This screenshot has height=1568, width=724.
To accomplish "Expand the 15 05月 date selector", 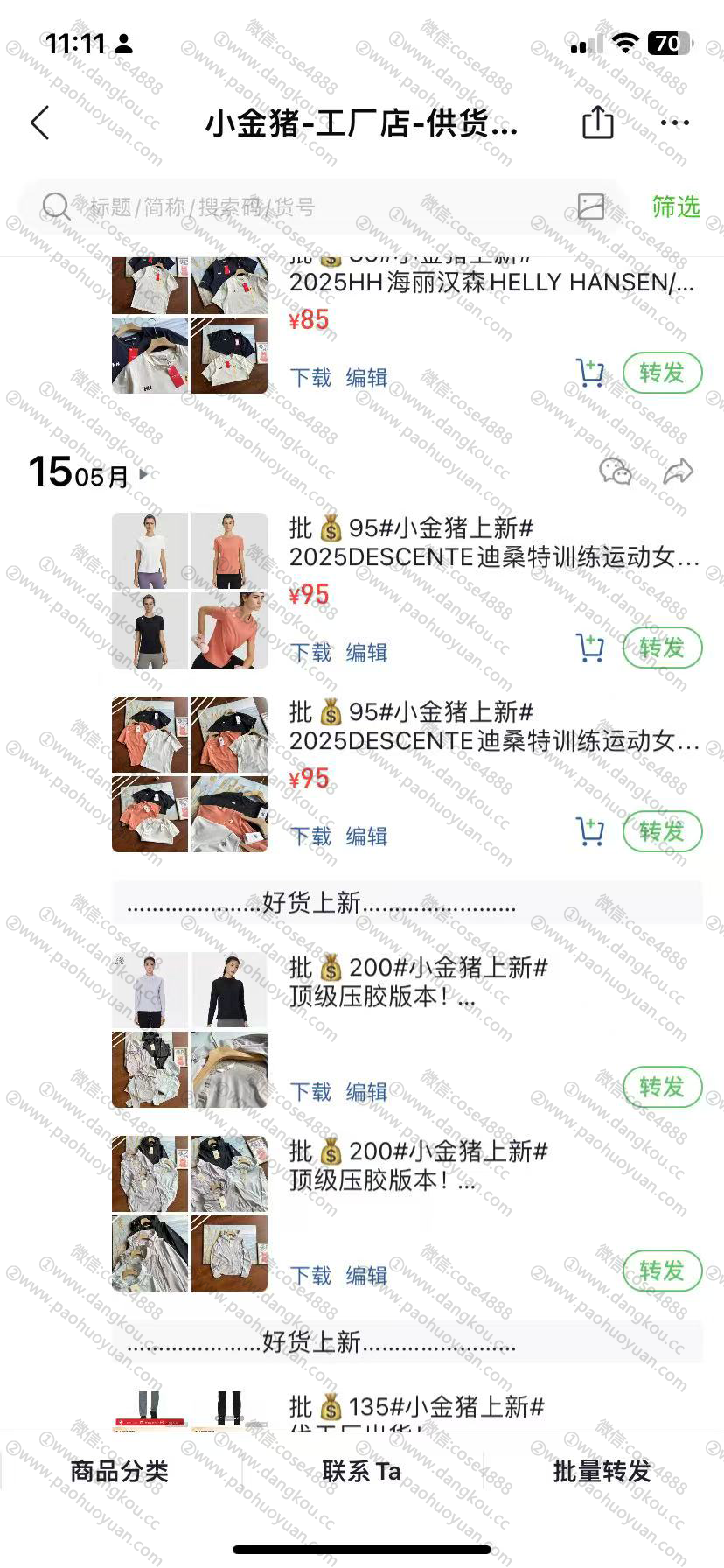I will tap(144, 474).
